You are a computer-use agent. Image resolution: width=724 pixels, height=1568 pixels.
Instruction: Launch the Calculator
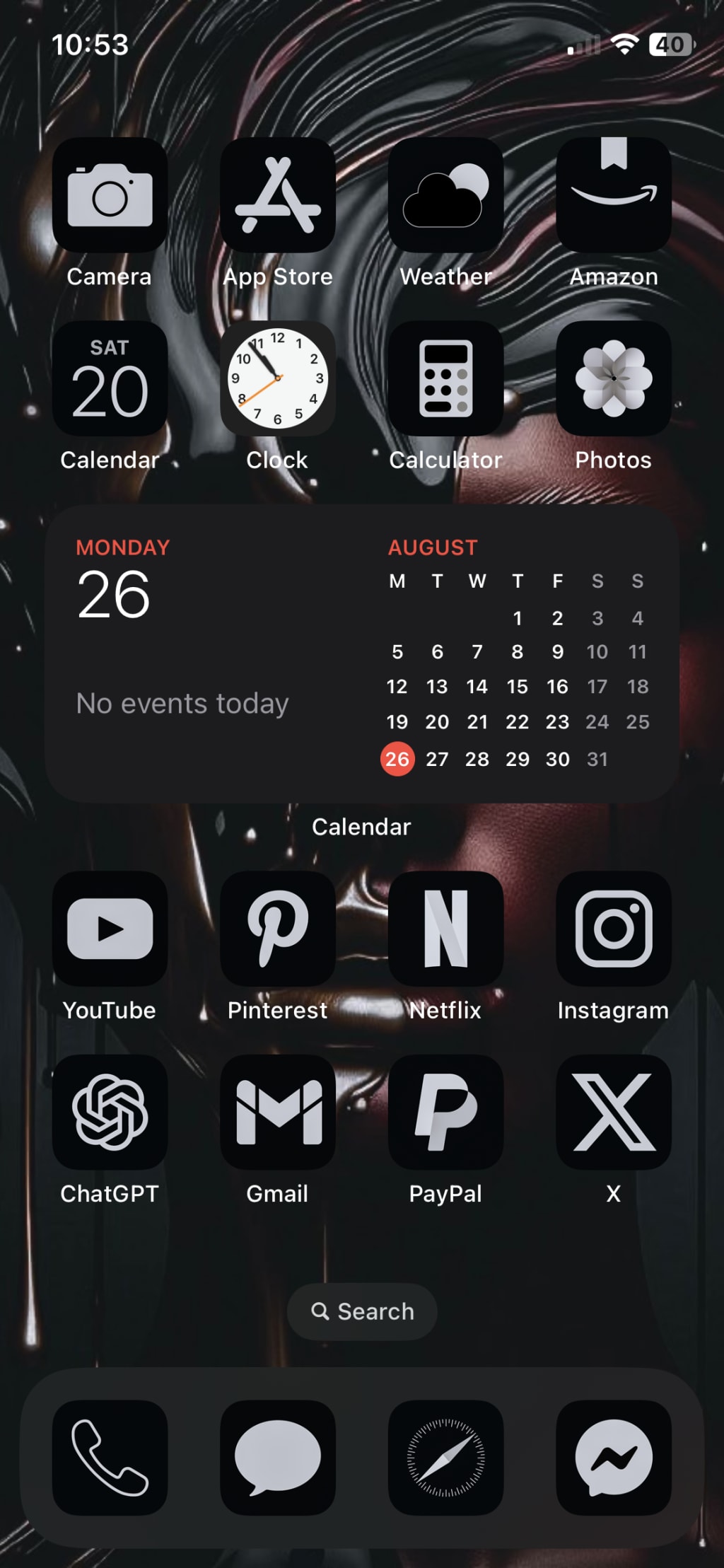tap(445, 378)
